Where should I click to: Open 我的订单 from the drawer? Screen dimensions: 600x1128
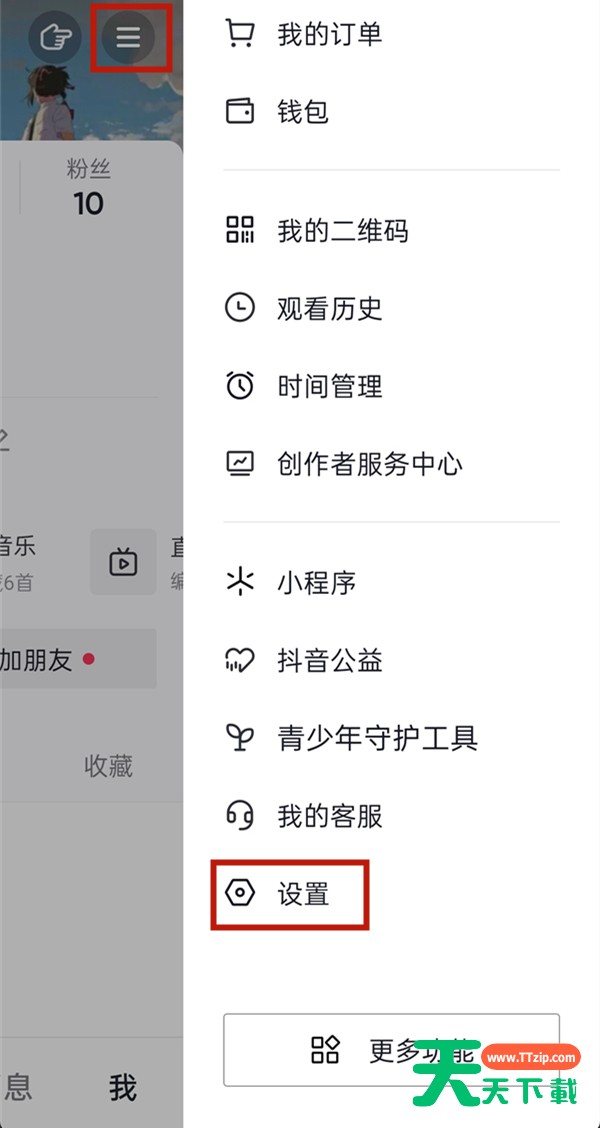[x=391, y=34]
